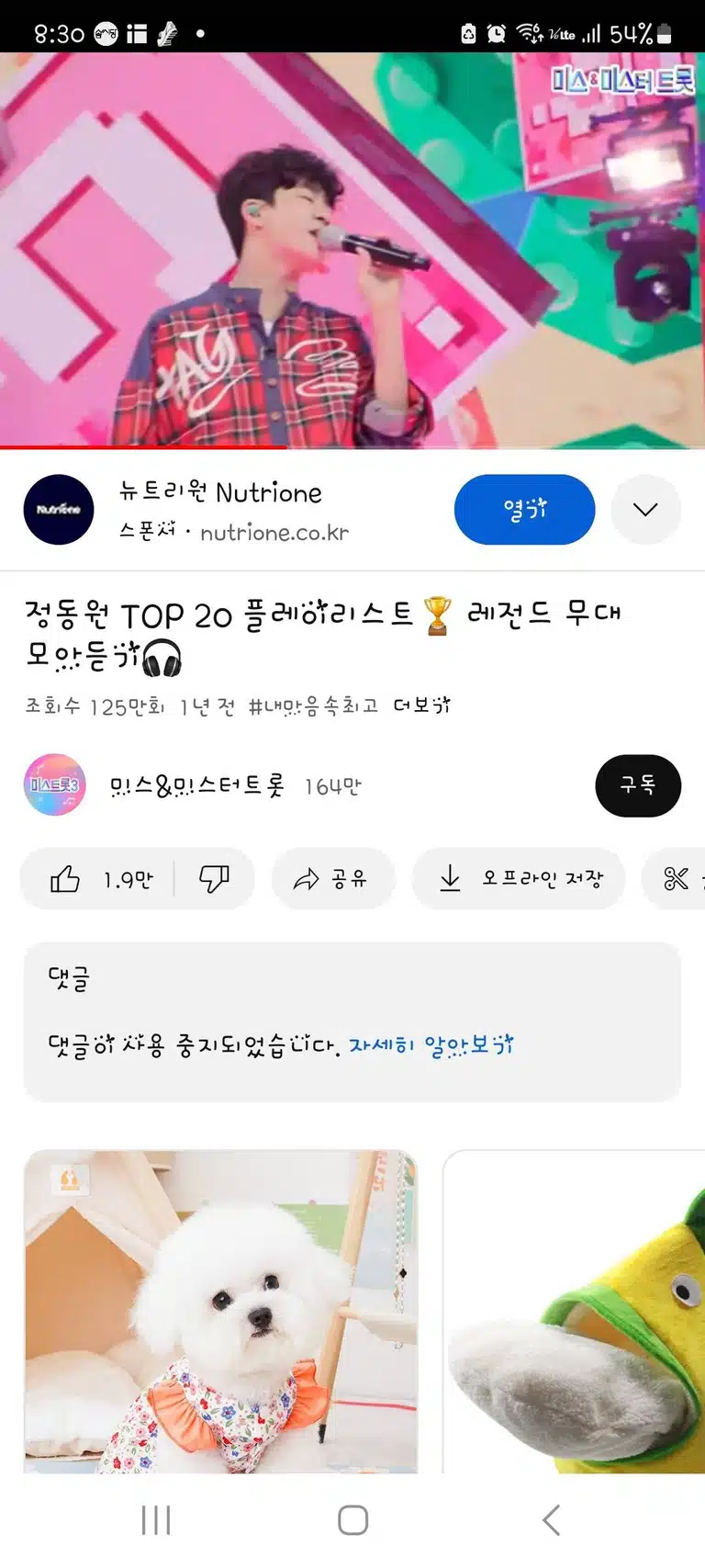Open recent apps from navigation bar
This screenshot has height=1568, width=705.
coord(156,1520)
